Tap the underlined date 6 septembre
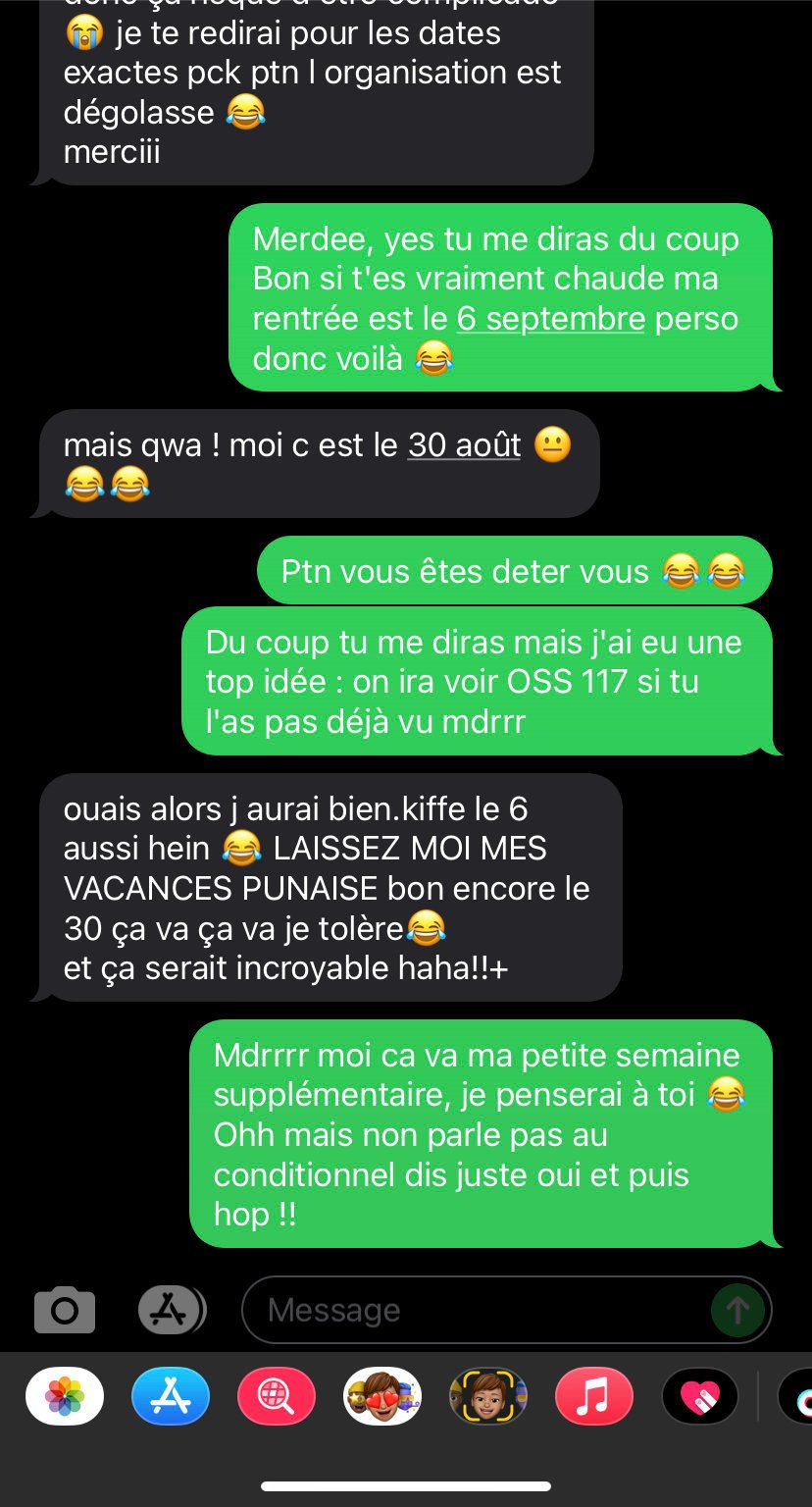This screenshot has height=1507, width=812. click(x=550, y=319)
